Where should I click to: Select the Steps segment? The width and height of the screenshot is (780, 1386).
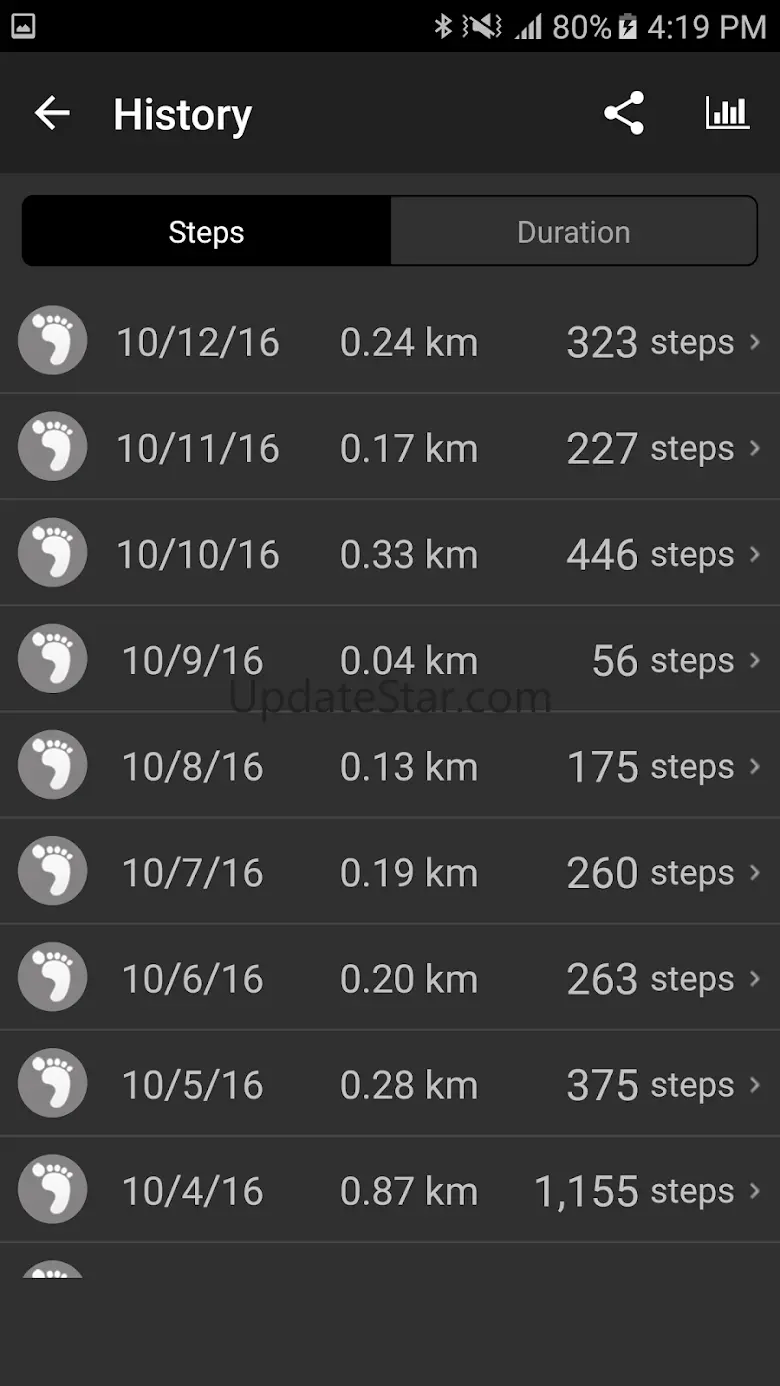coord(207,232)
